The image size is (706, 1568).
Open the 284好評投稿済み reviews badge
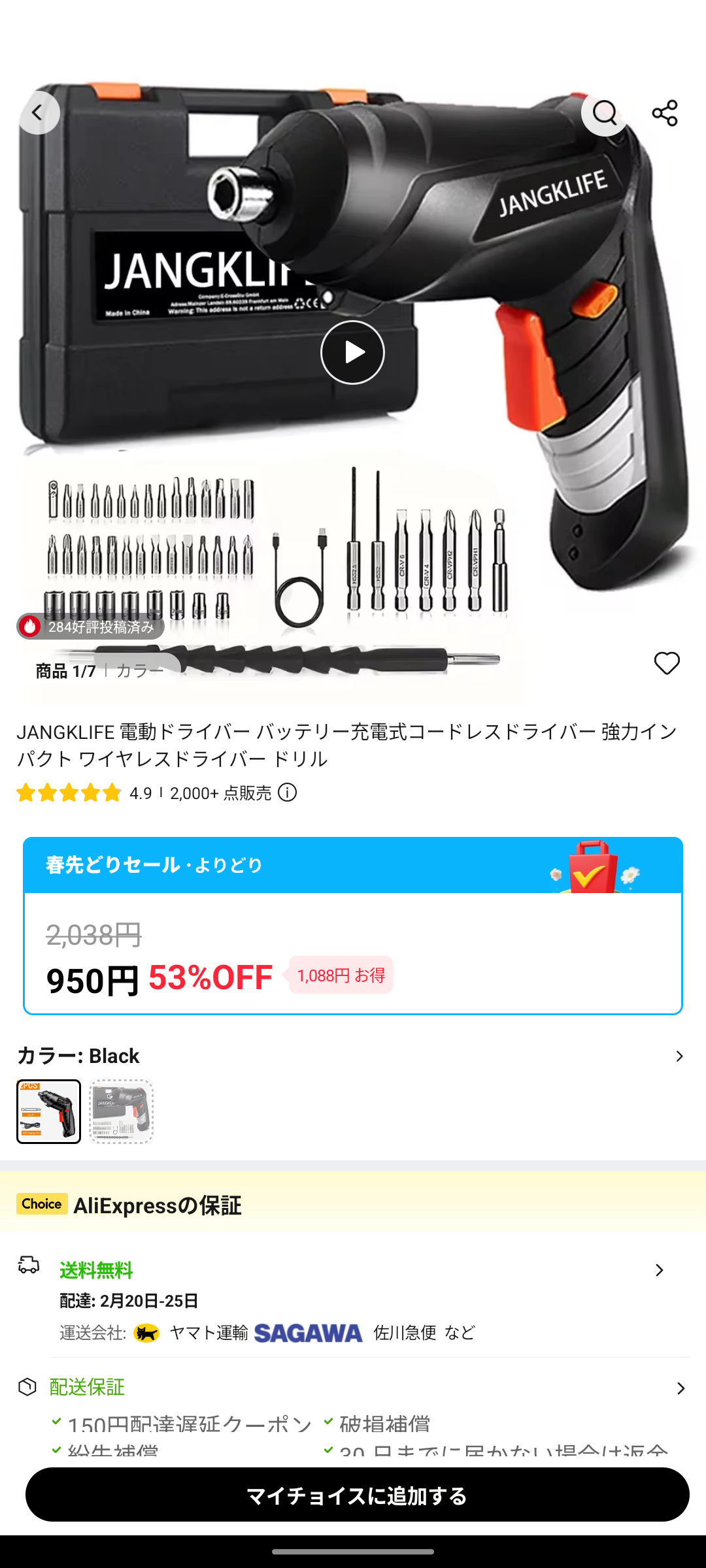[x=91, y=627]
